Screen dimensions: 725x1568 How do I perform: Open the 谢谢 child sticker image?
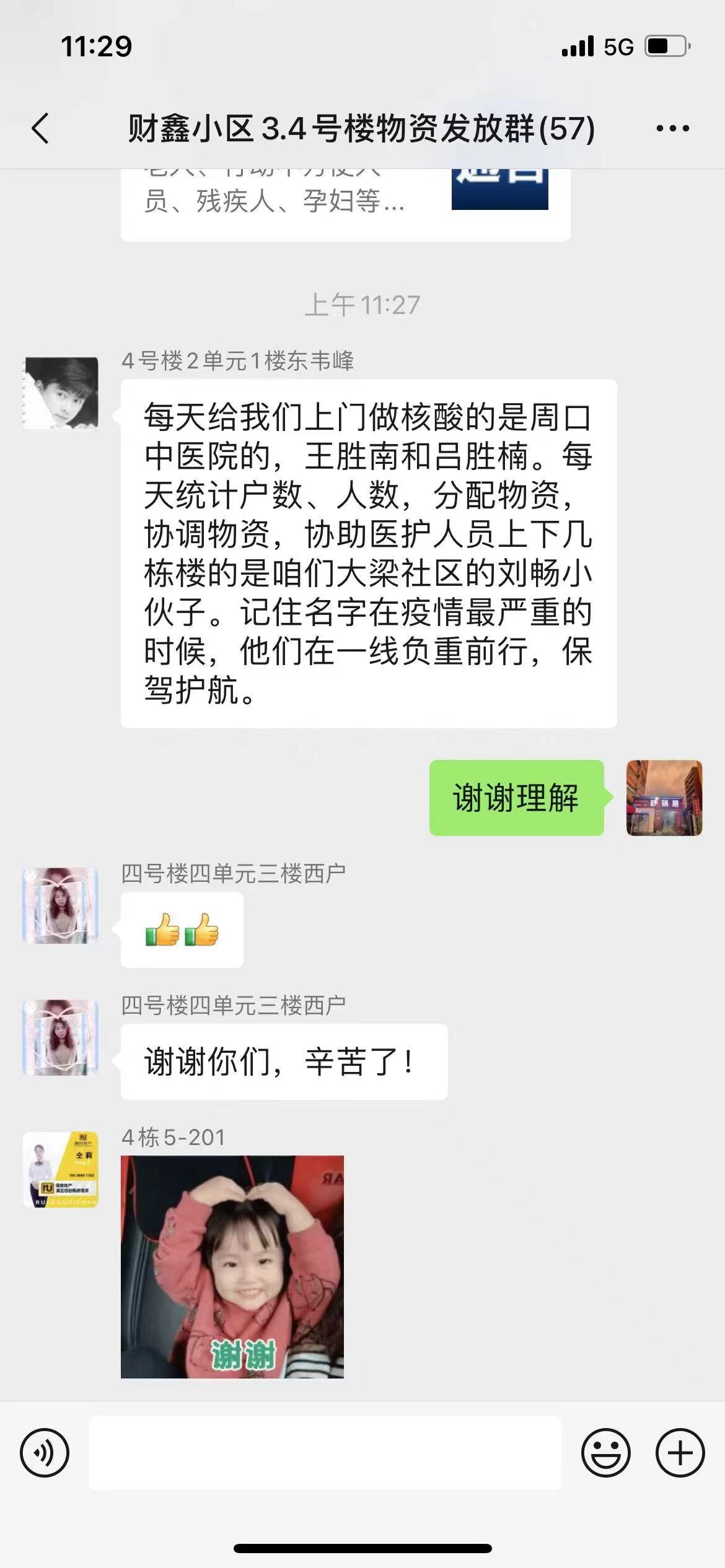232,1266
